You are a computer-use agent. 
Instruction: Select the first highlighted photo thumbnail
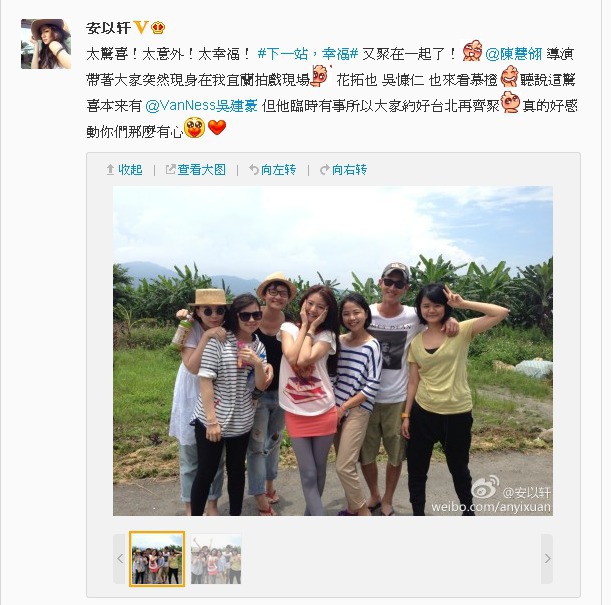tap(158, 559)
